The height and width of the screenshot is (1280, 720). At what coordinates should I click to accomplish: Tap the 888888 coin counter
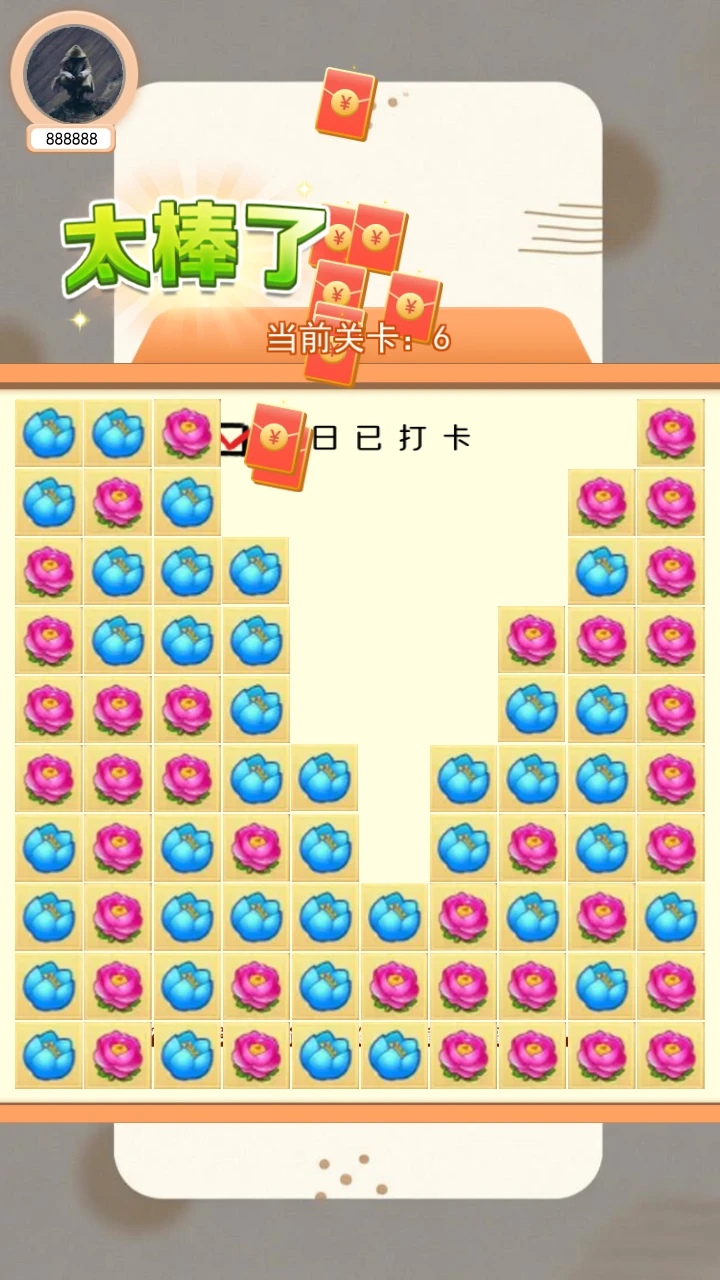coord(70,139)
